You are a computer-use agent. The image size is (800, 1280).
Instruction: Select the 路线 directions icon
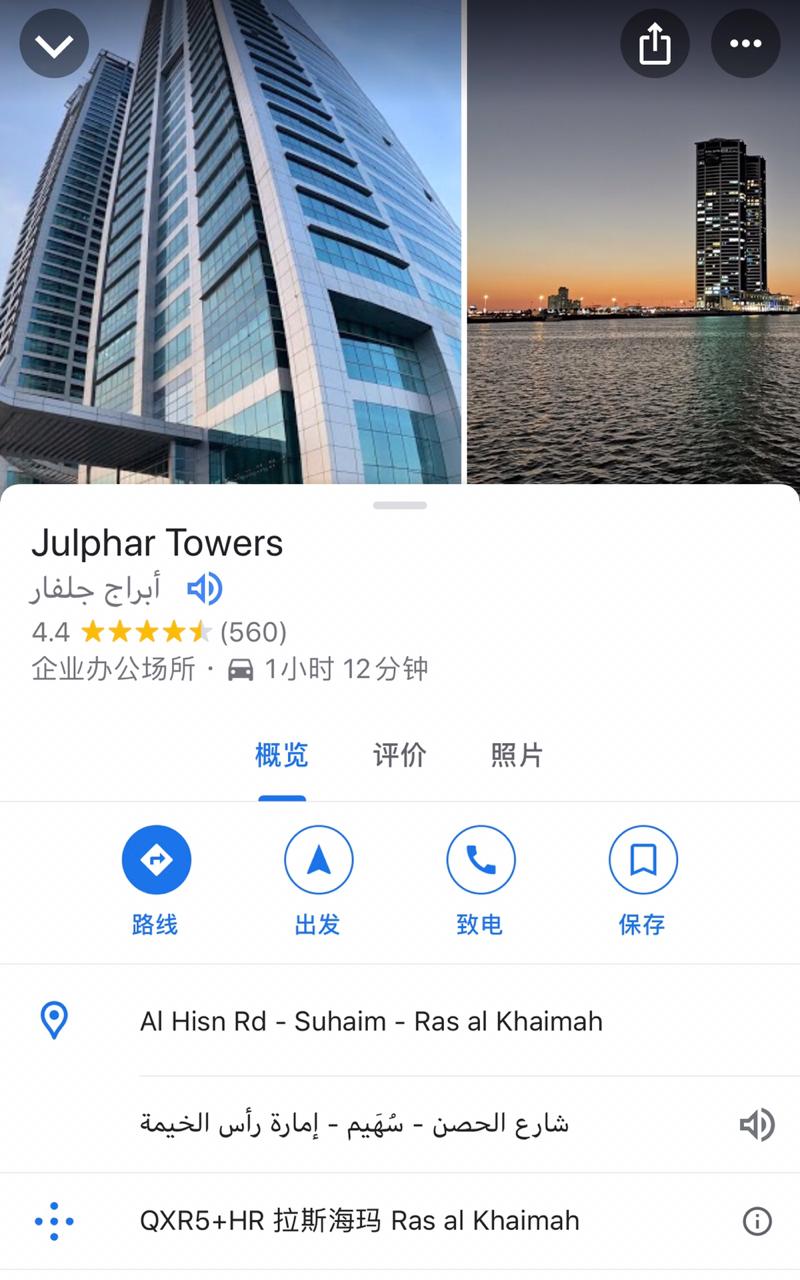coord(155,858)
